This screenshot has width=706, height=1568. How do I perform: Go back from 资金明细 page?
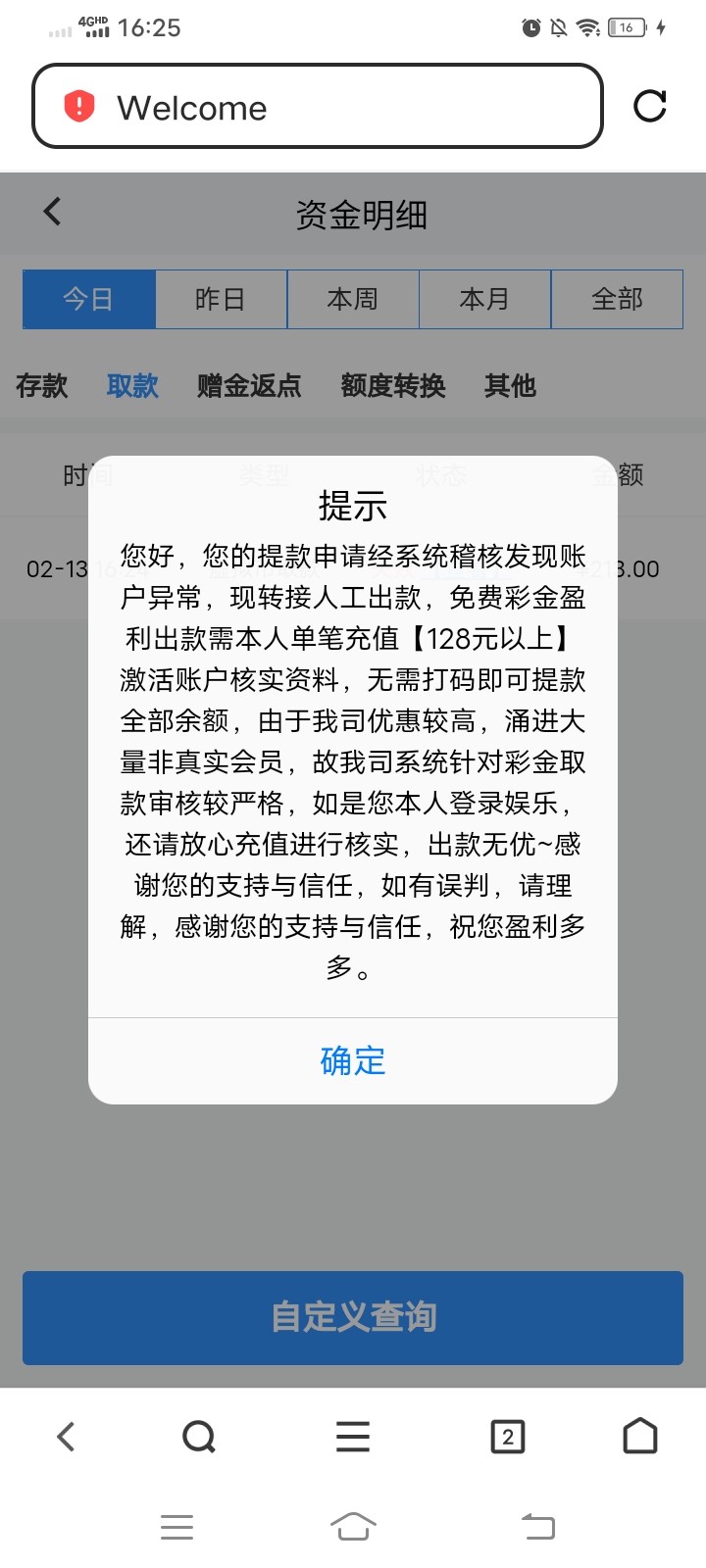pos(53,212)
